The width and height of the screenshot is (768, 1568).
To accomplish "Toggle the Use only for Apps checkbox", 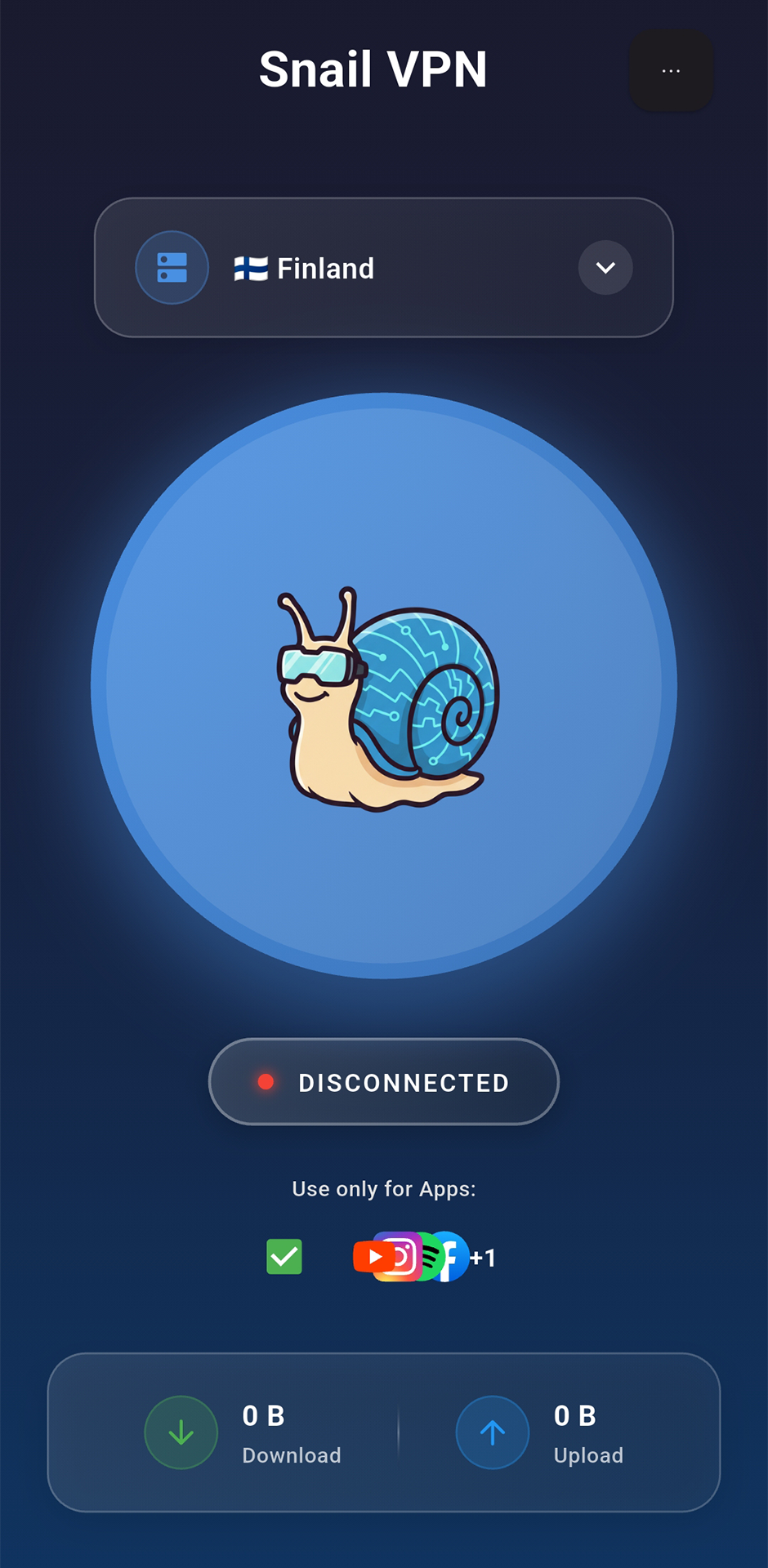I will 284,1257.
